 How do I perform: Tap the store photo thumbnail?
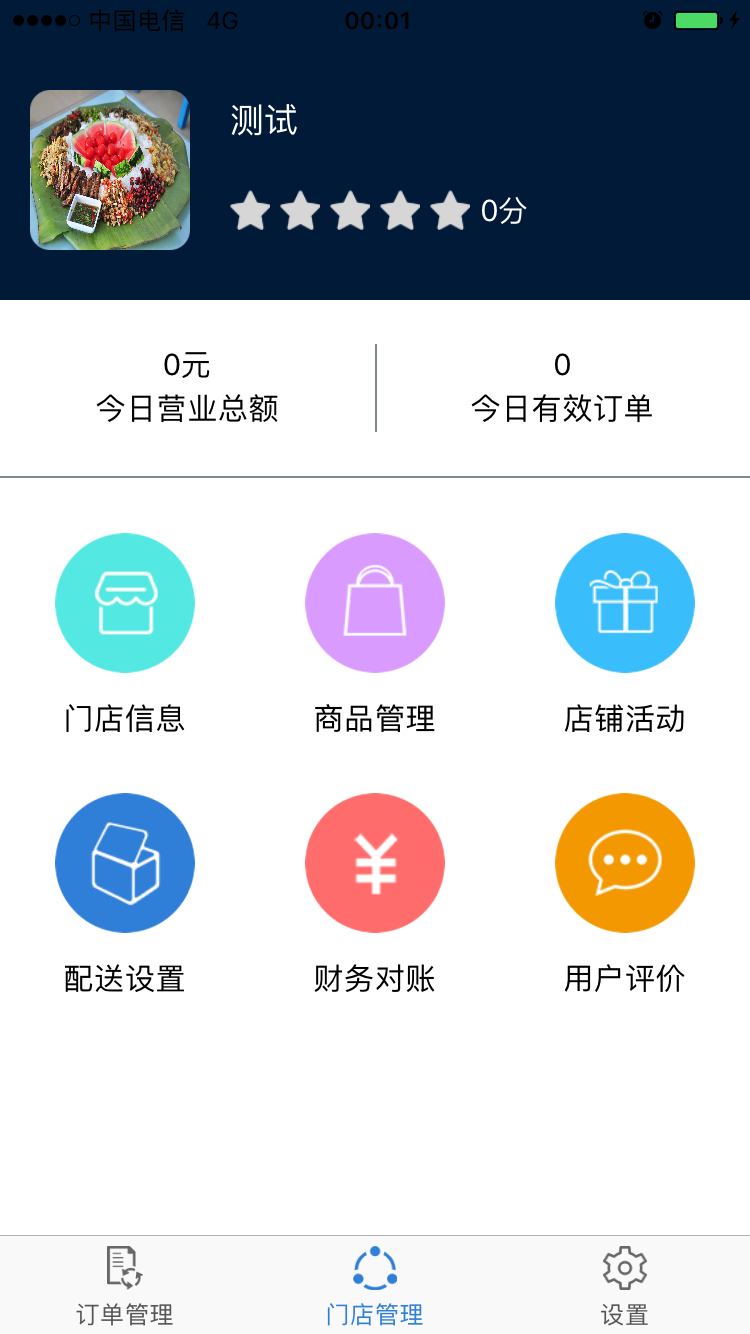point(109,169)
